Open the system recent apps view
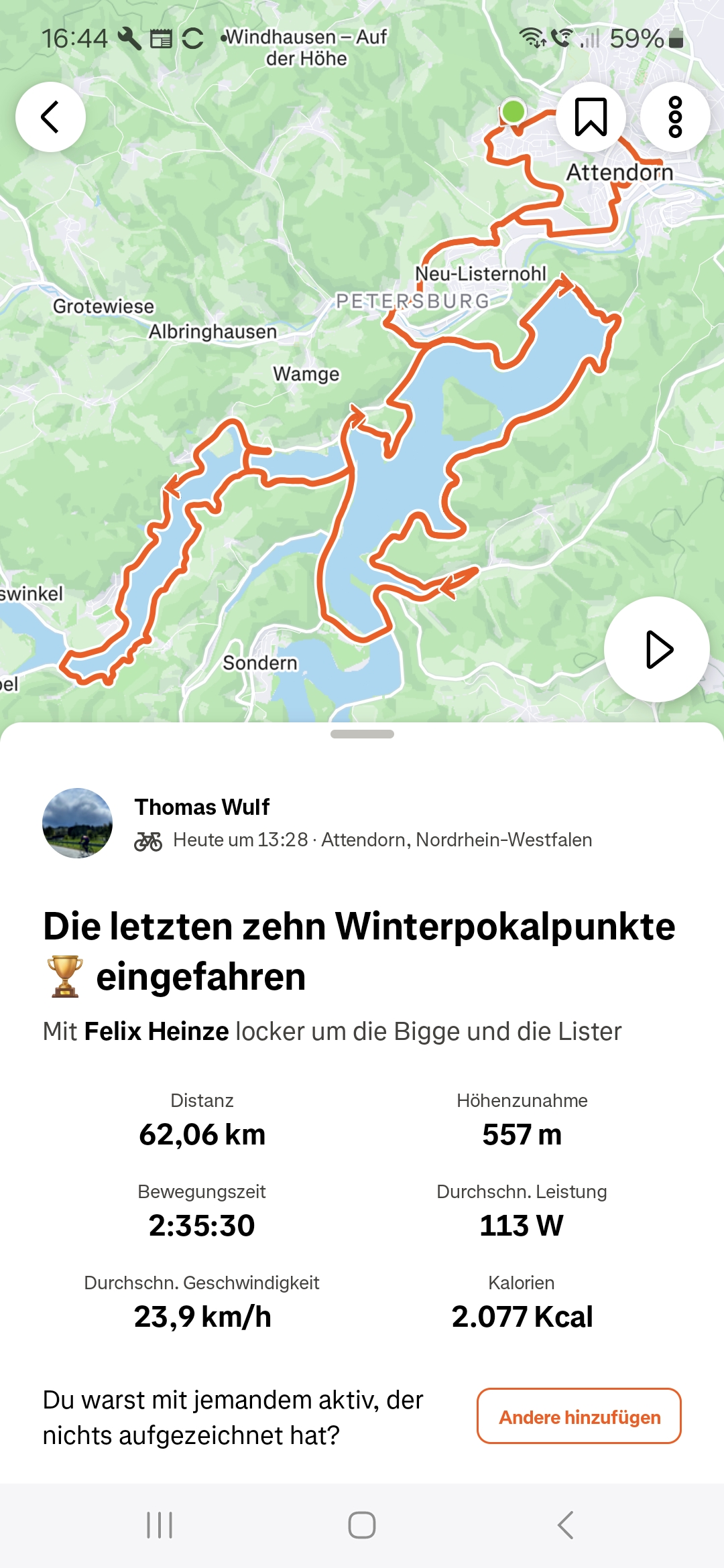 coord(160,1525)
